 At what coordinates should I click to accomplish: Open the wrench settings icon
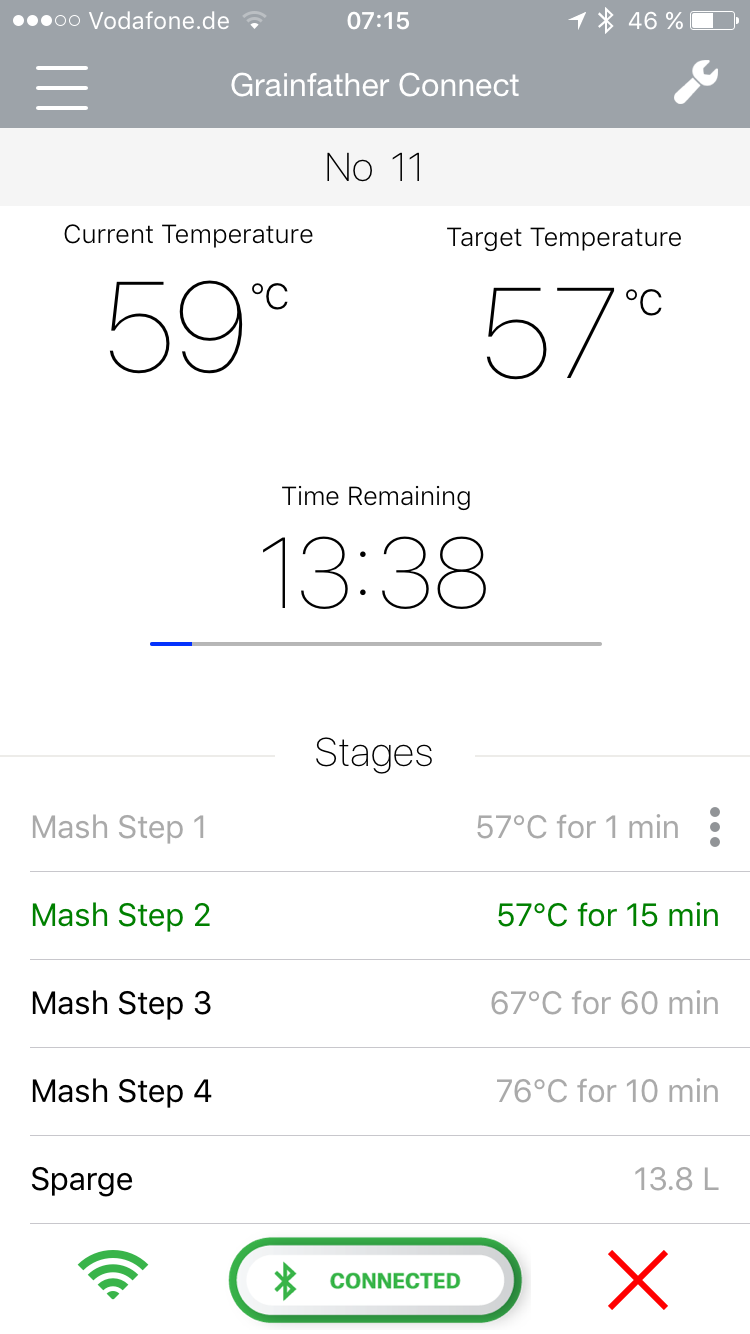tap(695, 84)
